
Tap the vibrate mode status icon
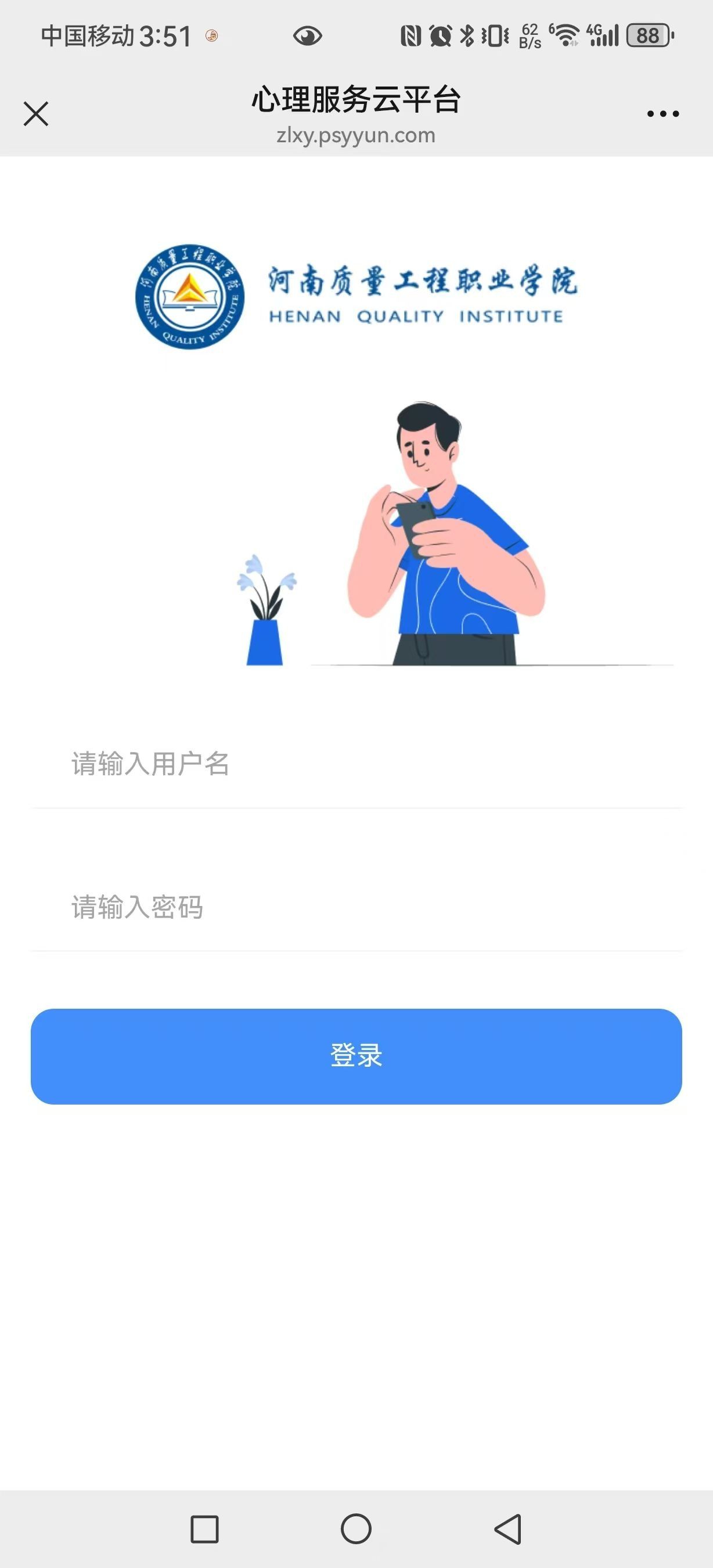pos(496,37)
